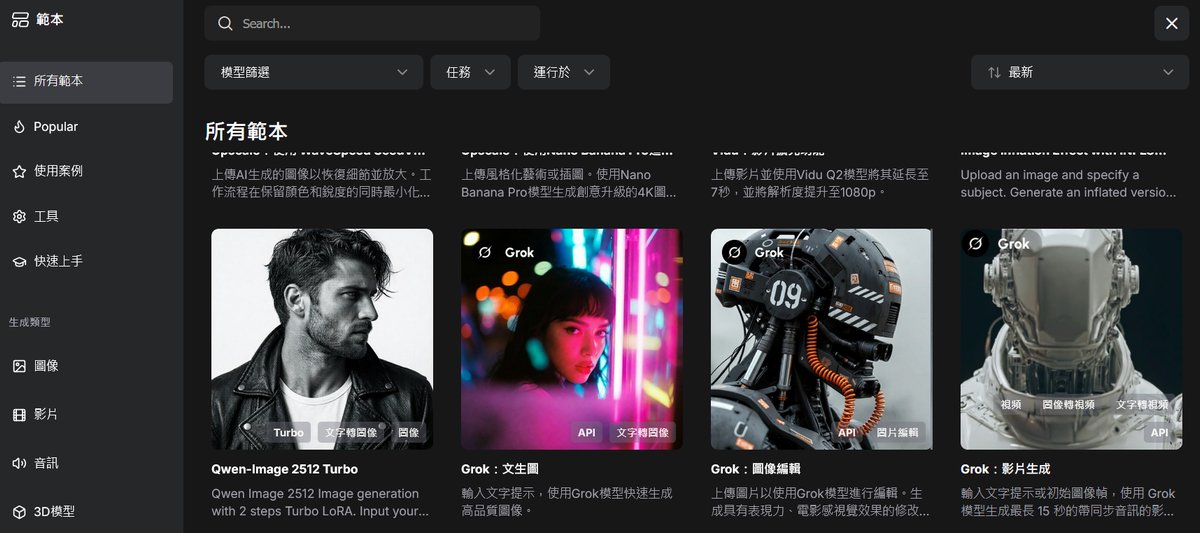Open the 工具 category
The height and width of the screenshot is (533, 1200).
point(46,216)
